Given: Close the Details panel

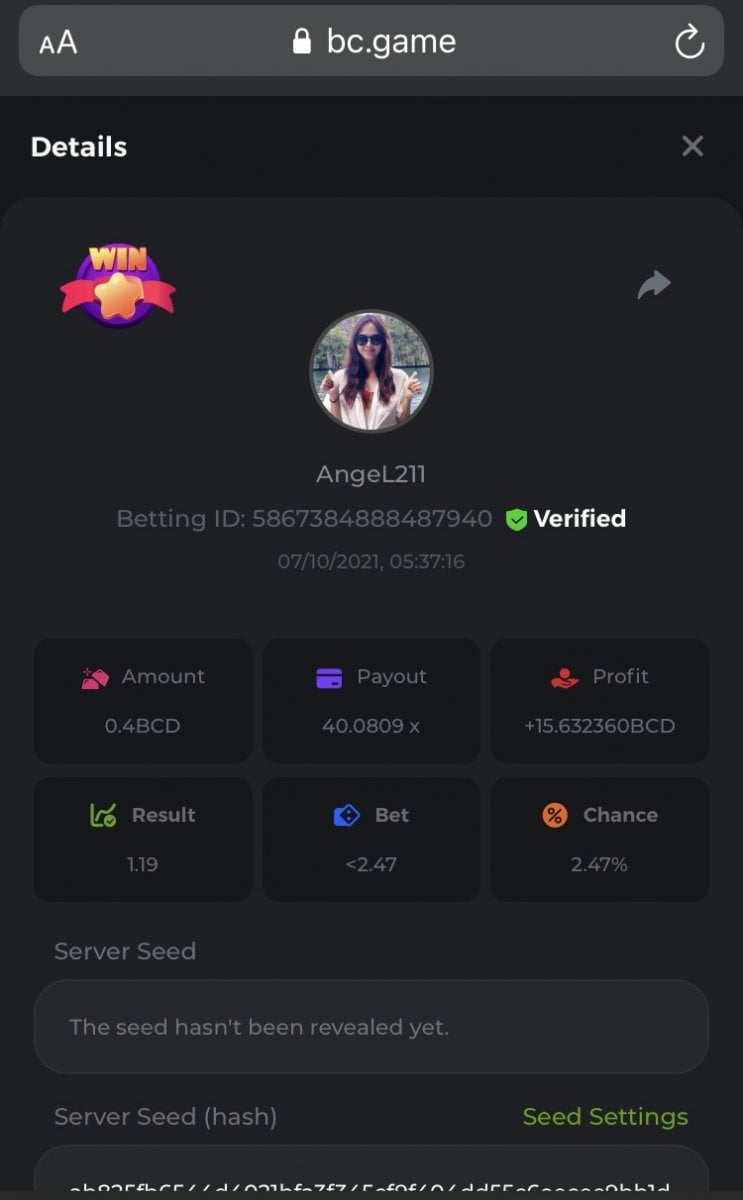Looking at the screenshot, I should pyautogui.click(x=692, y=146).
